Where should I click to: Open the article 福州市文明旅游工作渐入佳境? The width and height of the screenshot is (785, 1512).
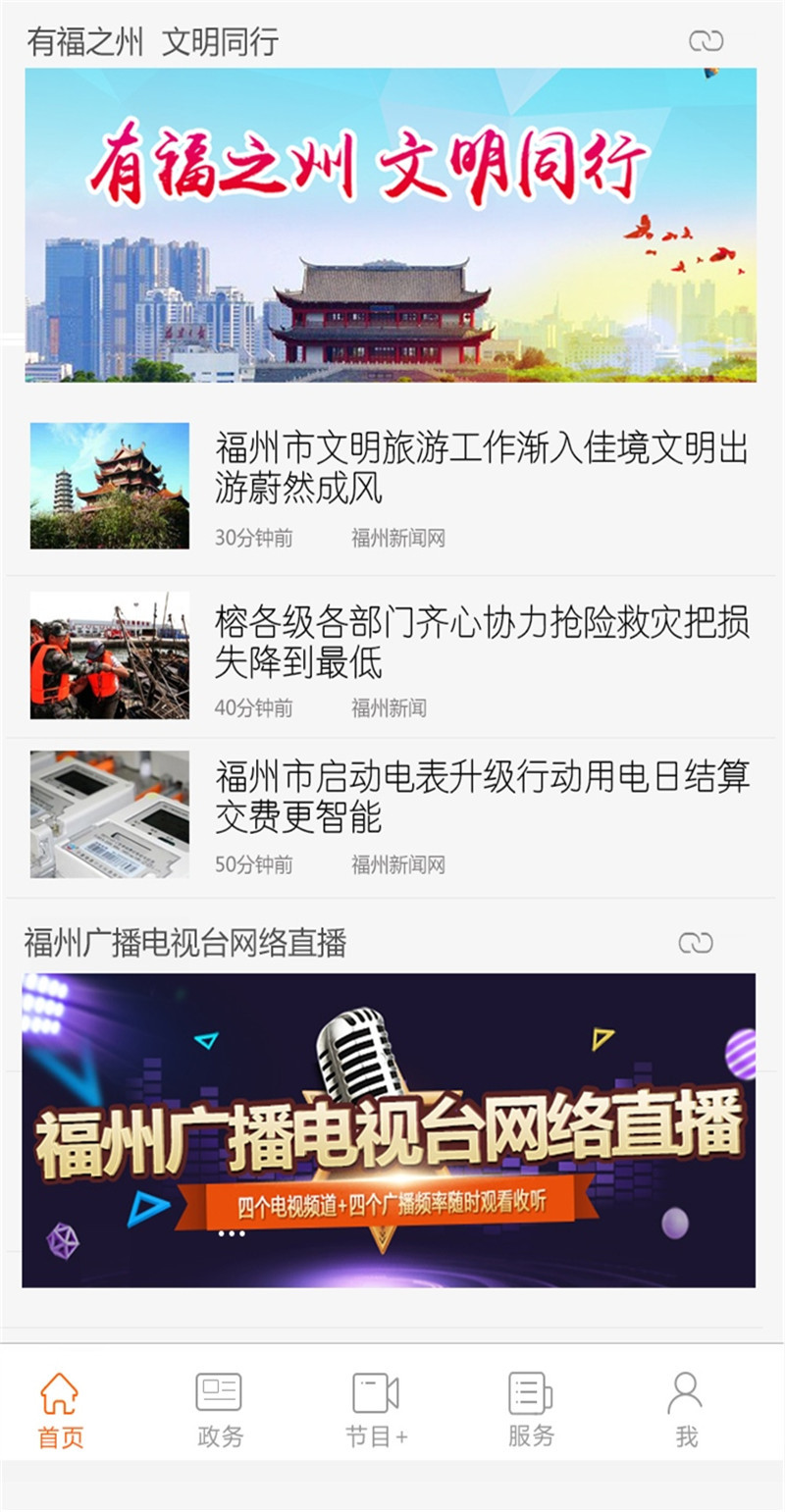pyautogui.click(x=481, y=468)
